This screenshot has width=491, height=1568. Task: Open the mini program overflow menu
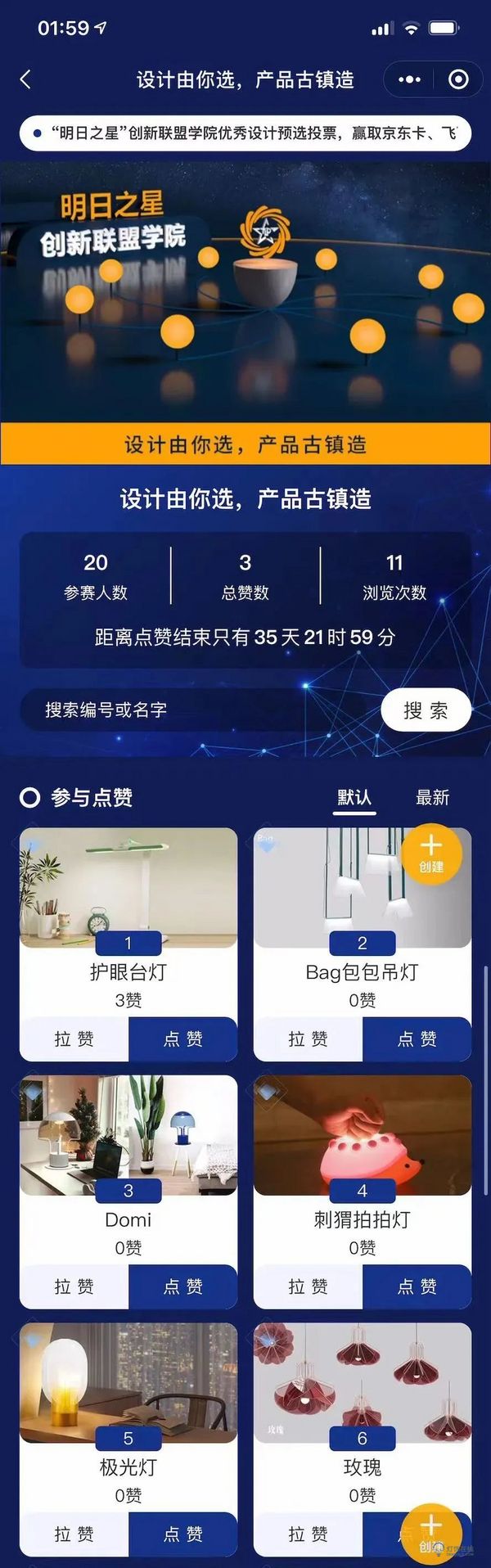tap(409, 79)
